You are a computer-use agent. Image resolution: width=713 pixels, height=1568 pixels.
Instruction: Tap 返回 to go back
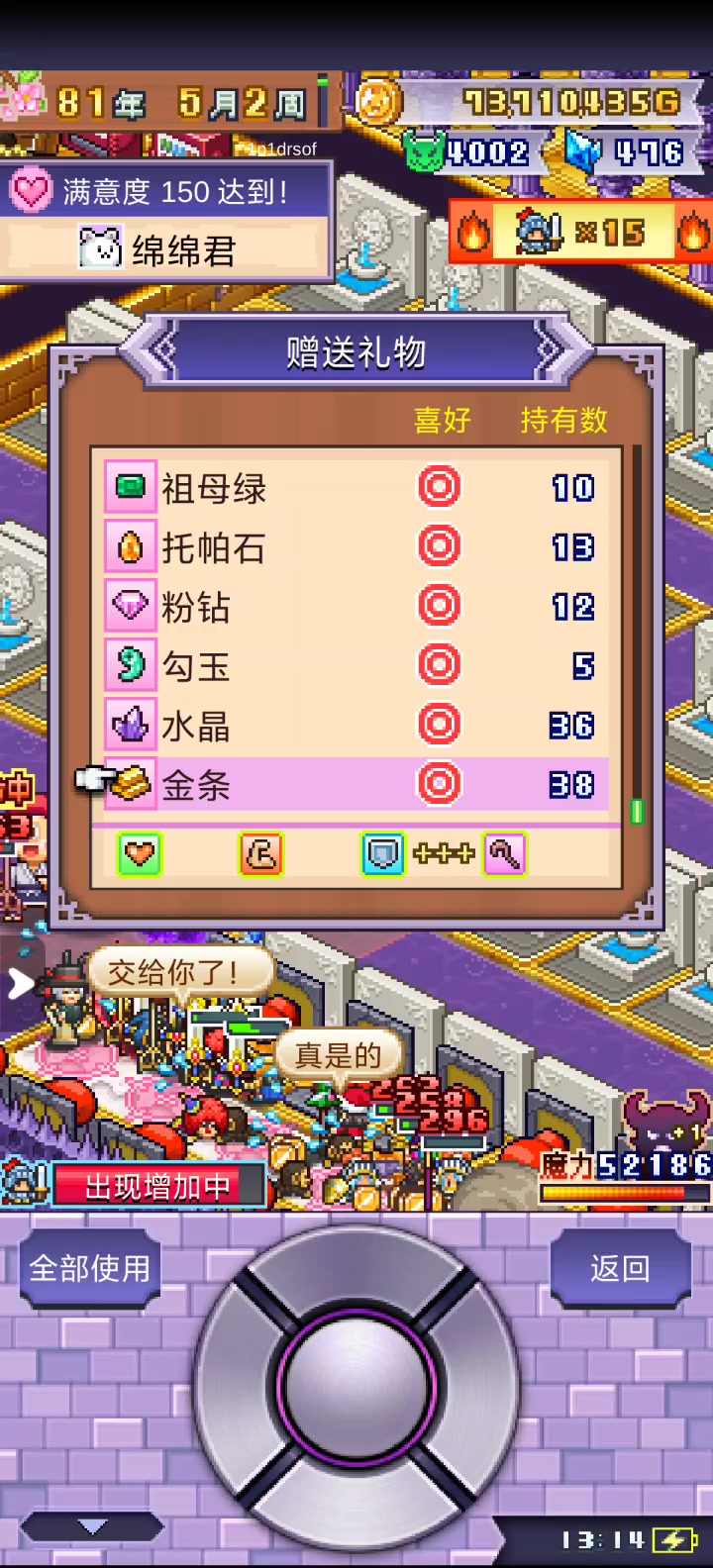[620, 1268]
